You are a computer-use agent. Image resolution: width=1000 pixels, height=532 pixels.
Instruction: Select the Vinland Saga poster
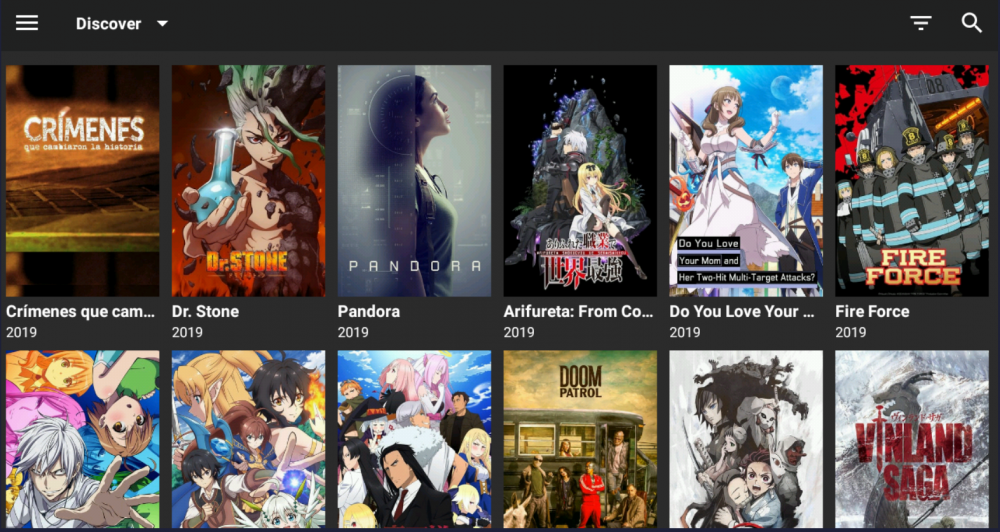coord(912,440)
